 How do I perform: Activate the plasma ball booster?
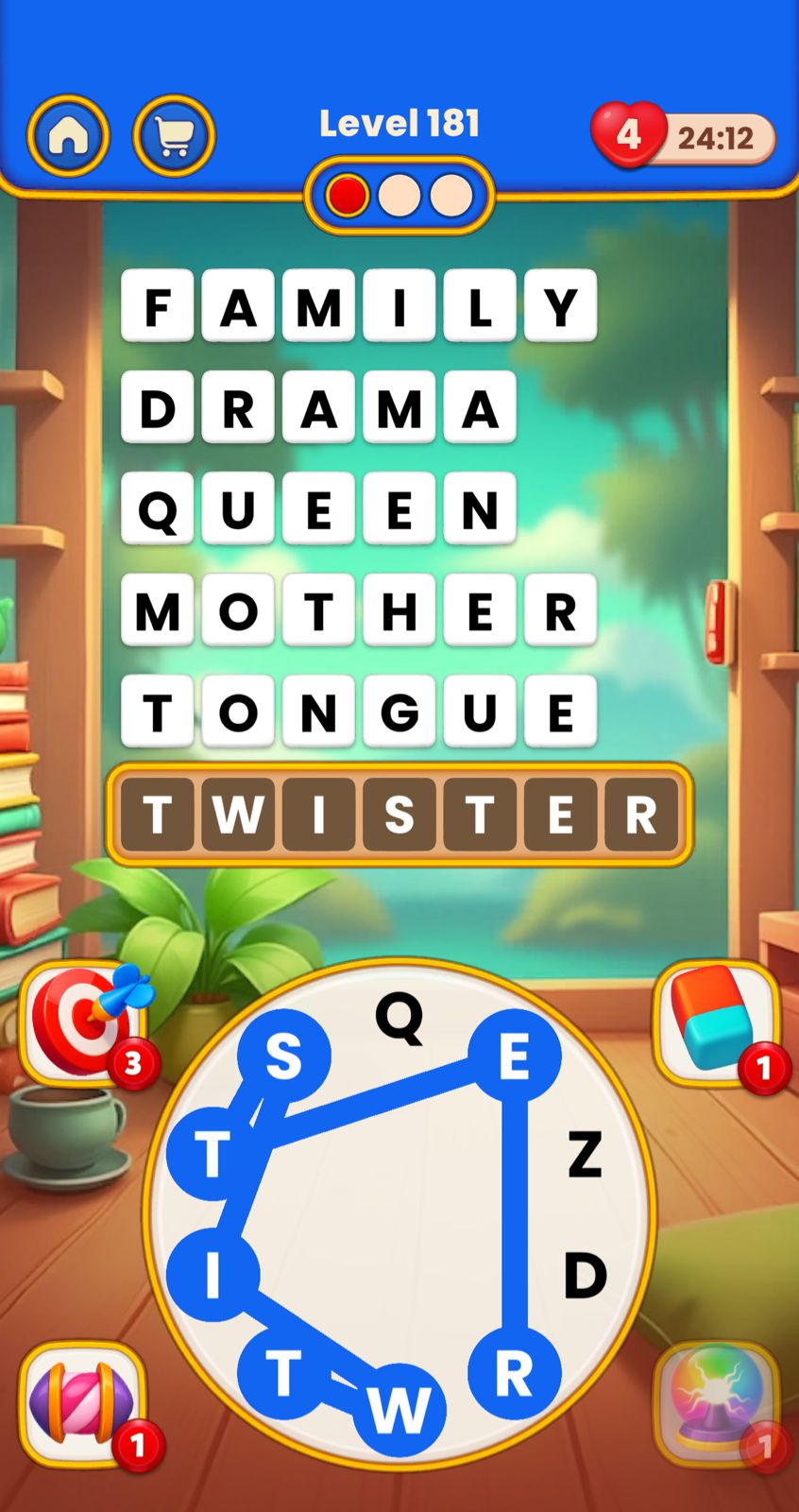[x=716, y=1403]
